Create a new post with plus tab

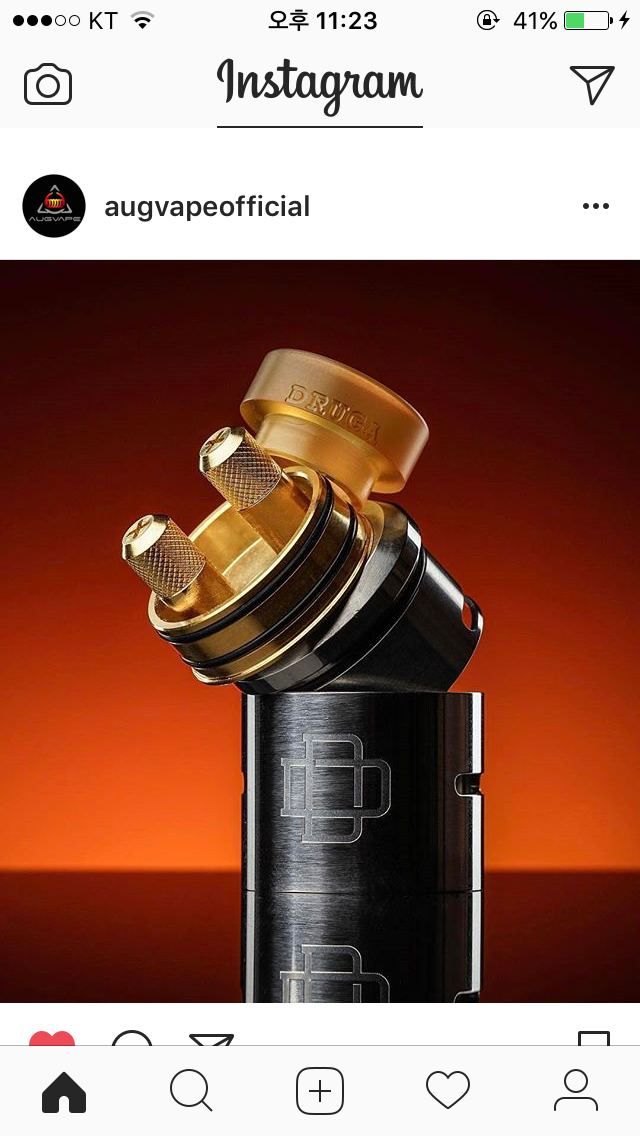[x=320, y=1091]
